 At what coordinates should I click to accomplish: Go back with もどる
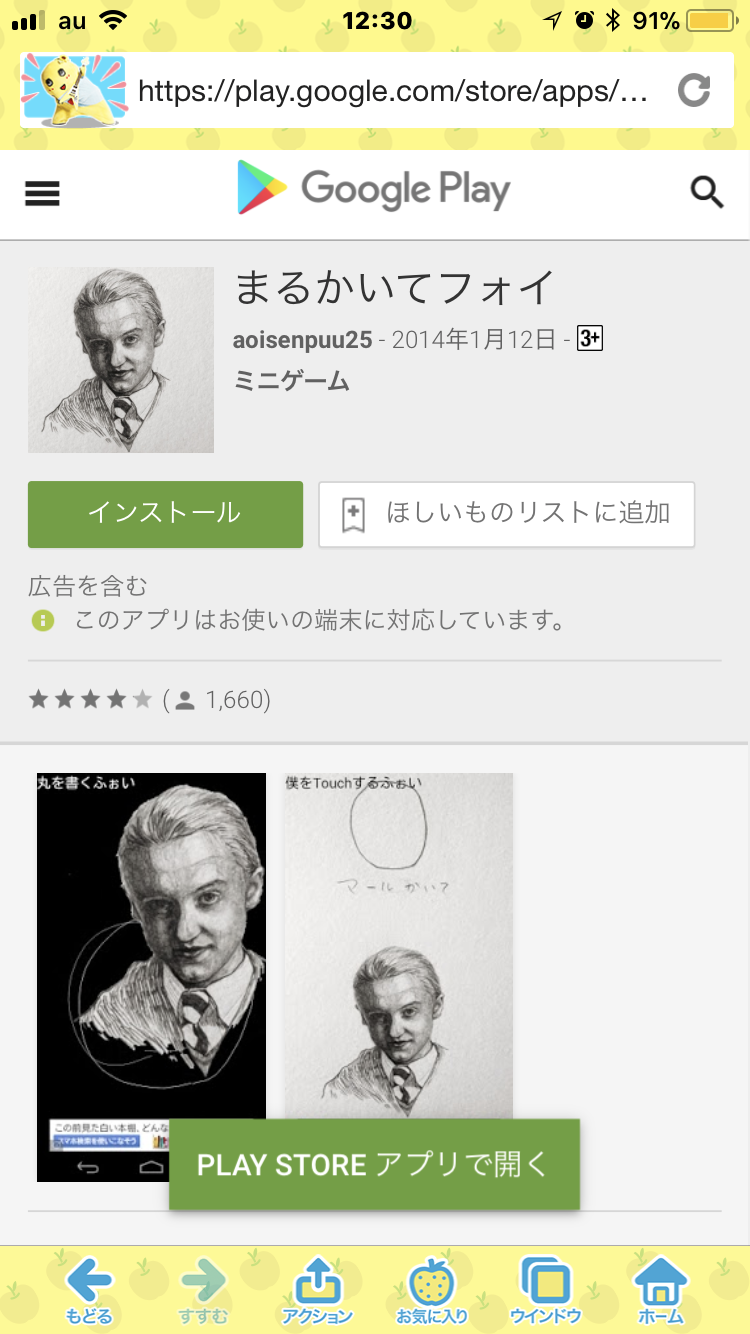click(x=89, y=1291)
